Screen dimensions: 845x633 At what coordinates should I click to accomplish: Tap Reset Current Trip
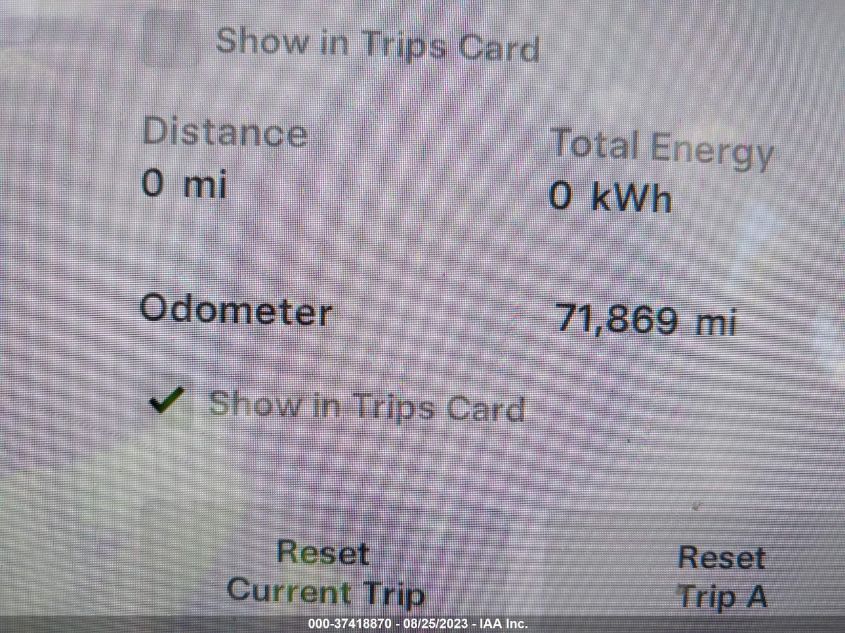pos(325,572)
